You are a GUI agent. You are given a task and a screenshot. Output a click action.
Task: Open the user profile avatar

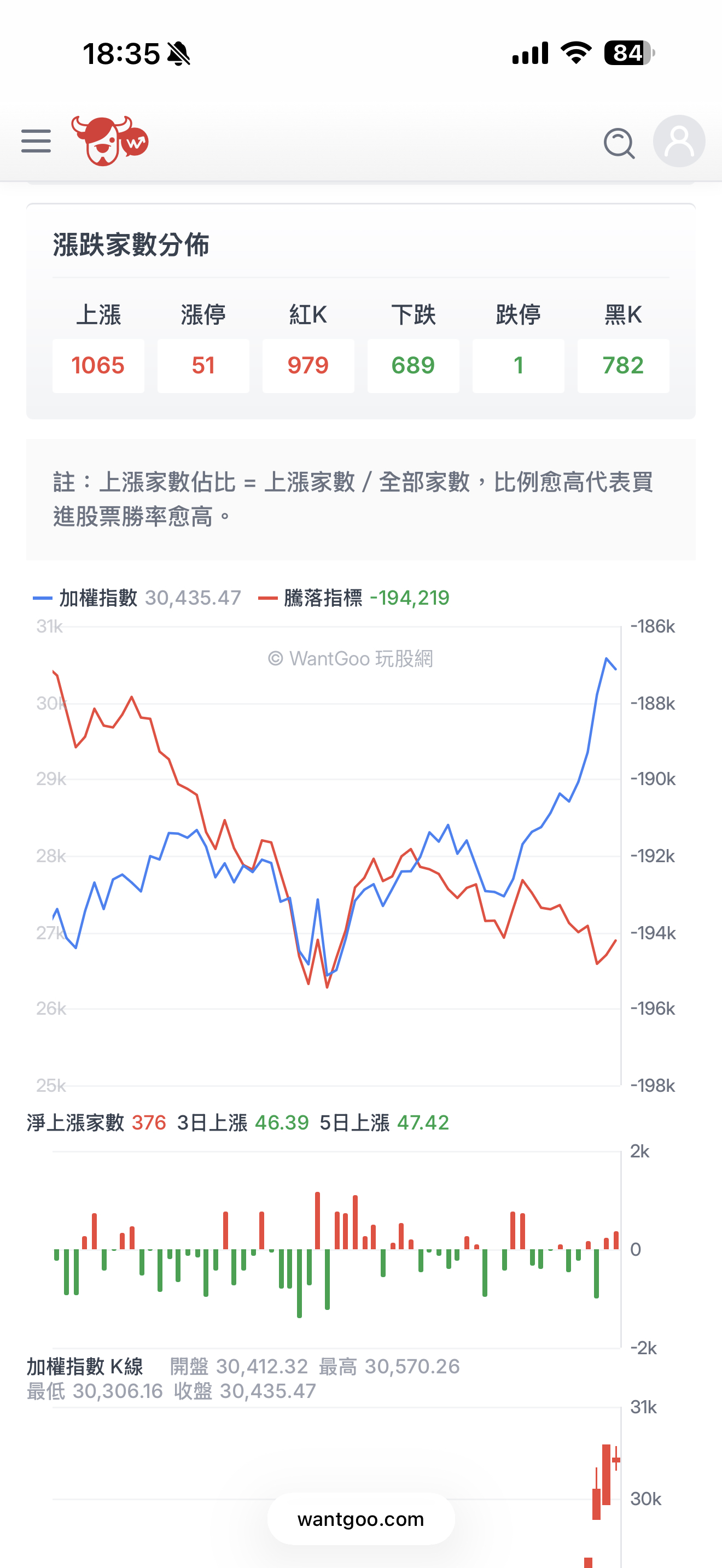pyautogui.click(x=679, y=141)
